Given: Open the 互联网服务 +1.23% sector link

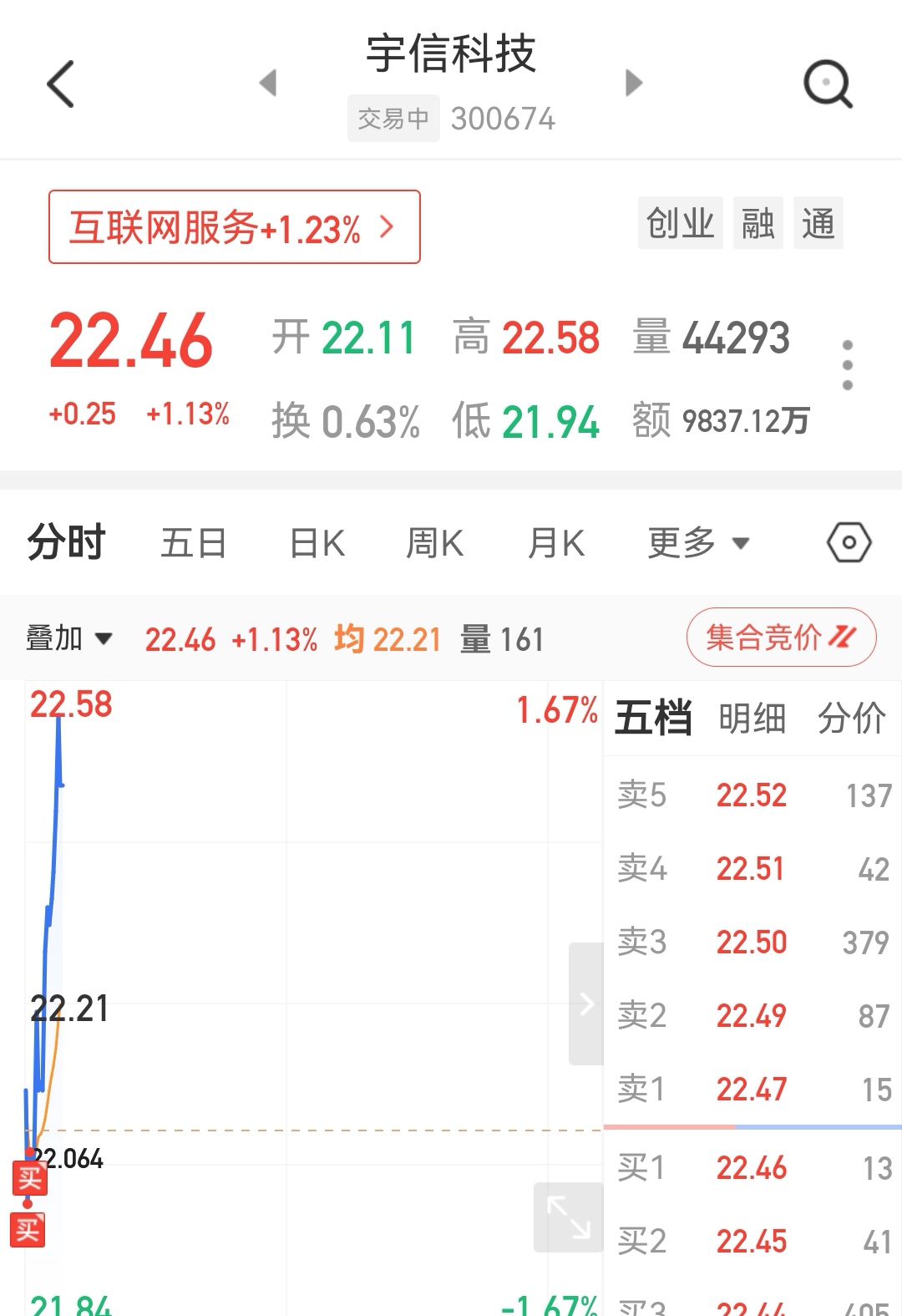Looking at the screenshot, I should (234, 227).
